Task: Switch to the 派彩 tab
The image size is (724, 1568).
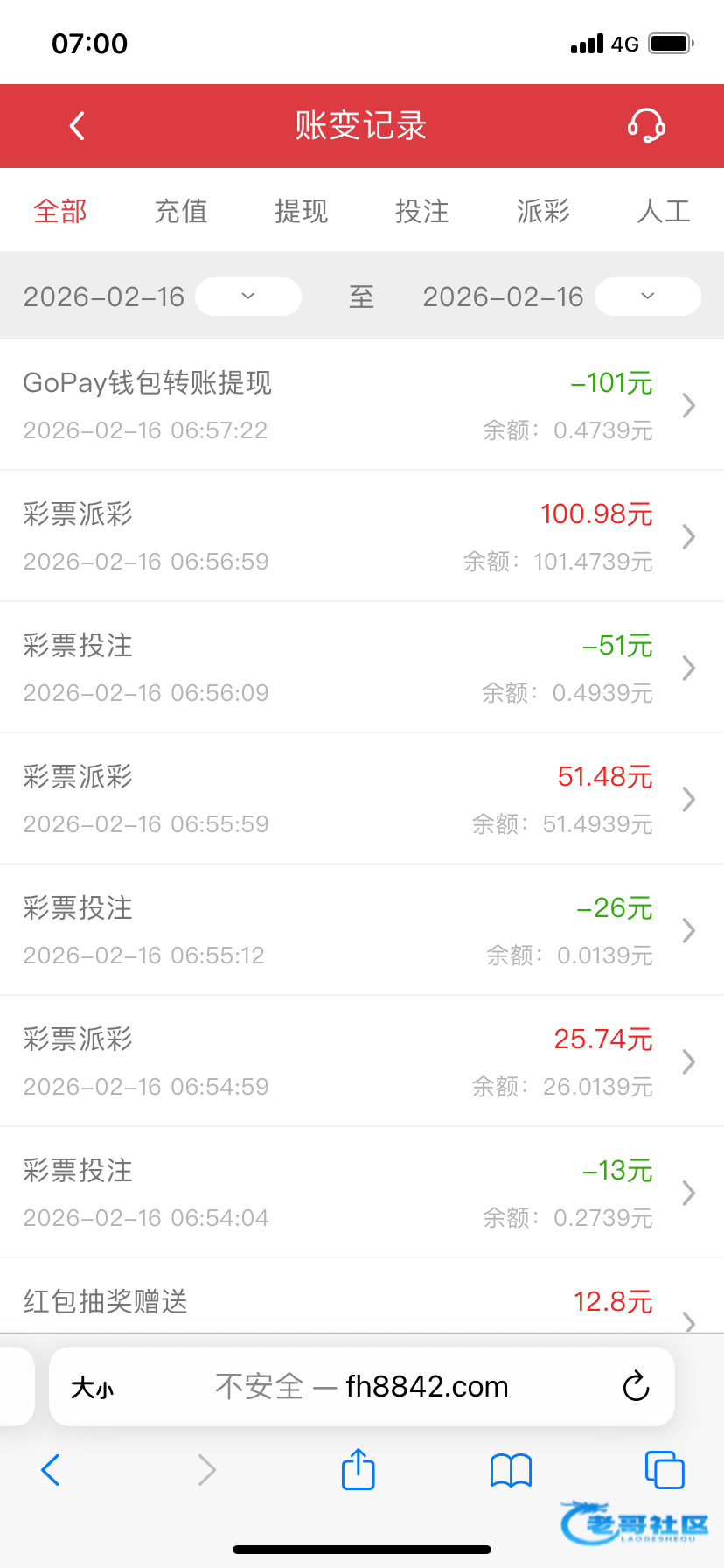Action: click(x=543, y=211)
